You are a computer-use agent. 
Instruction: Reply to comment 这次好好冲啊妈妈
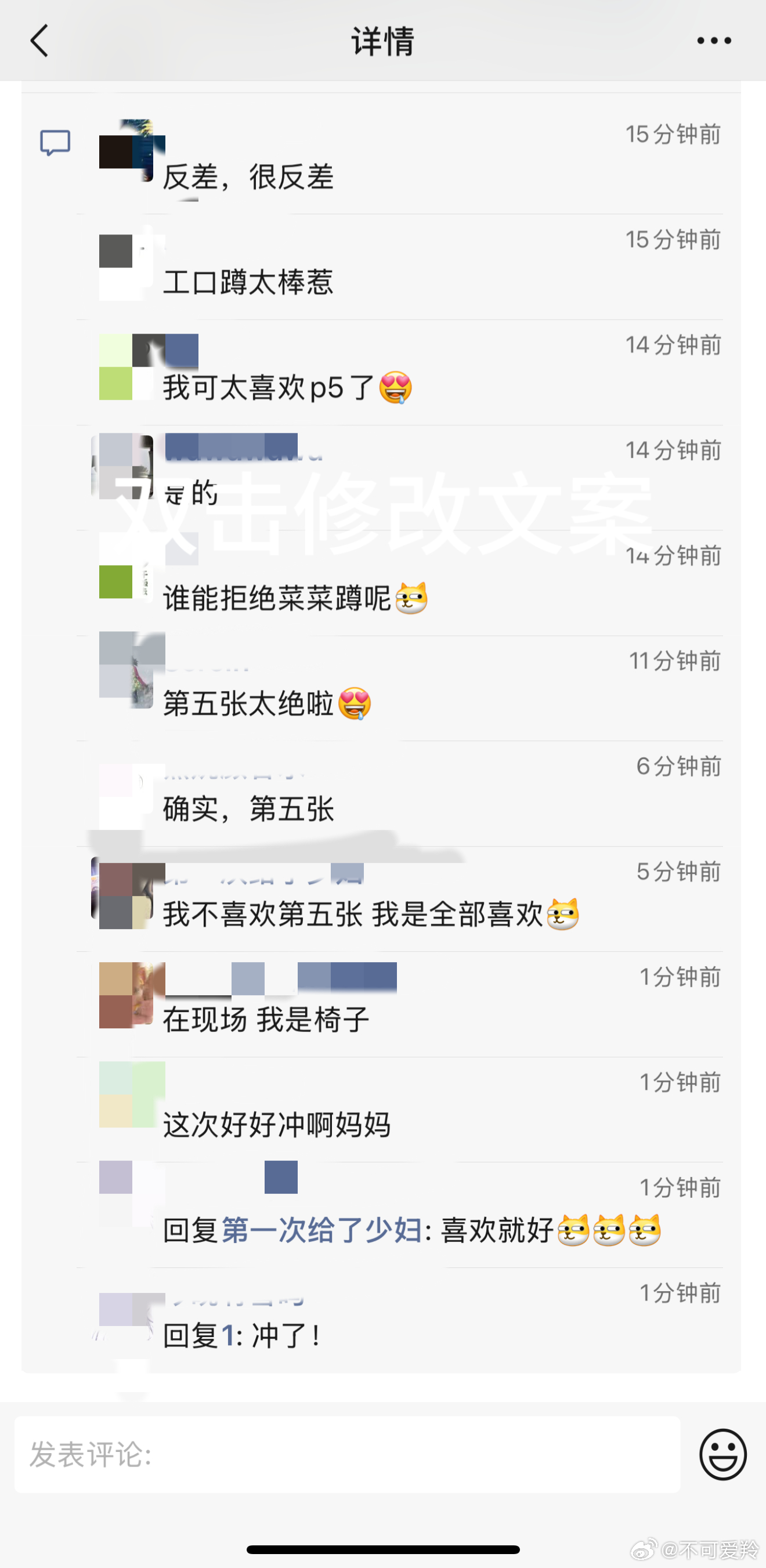click(277, 1125)
